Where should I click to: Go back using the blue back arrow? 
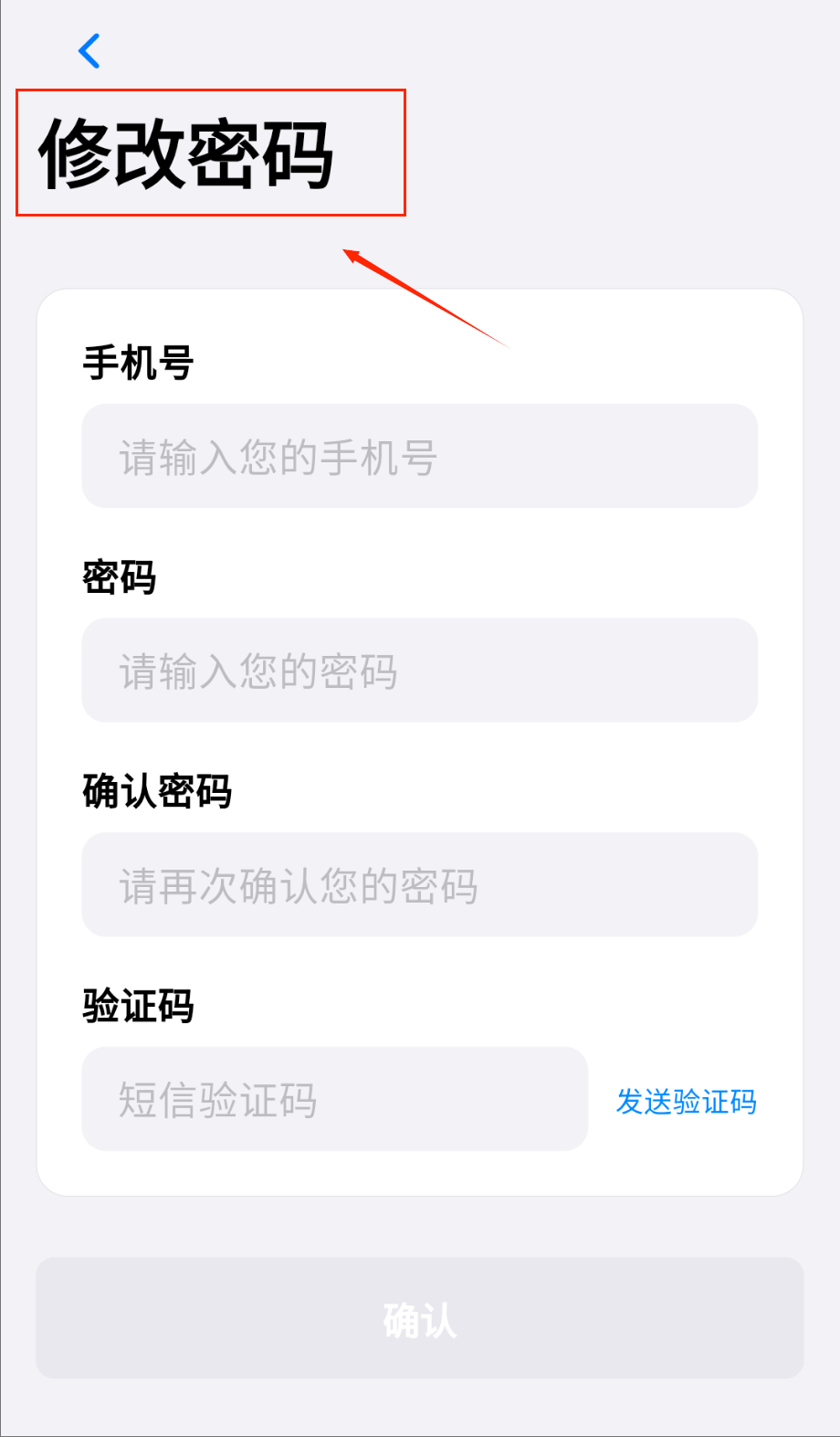point(89,51)
